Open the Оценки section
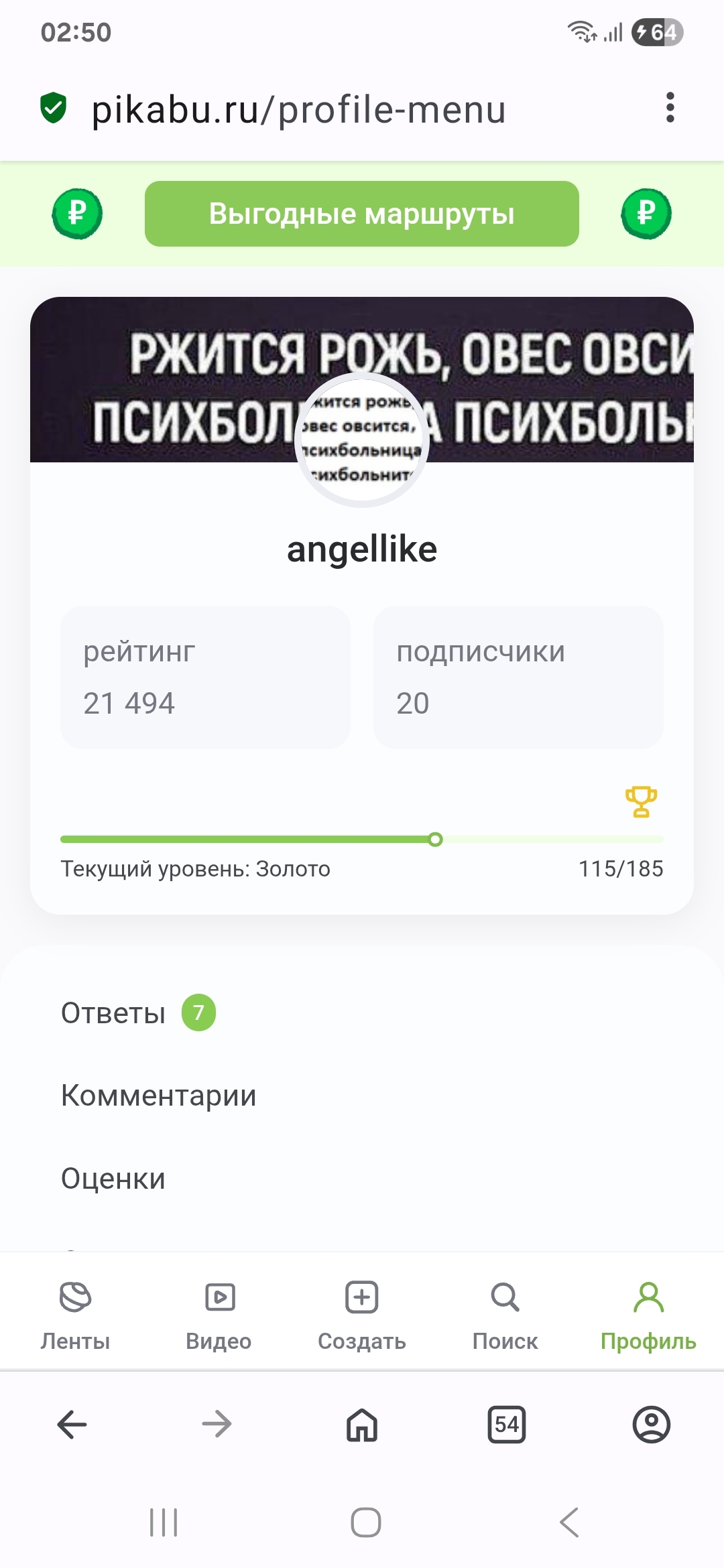 tap(113, 1178)
